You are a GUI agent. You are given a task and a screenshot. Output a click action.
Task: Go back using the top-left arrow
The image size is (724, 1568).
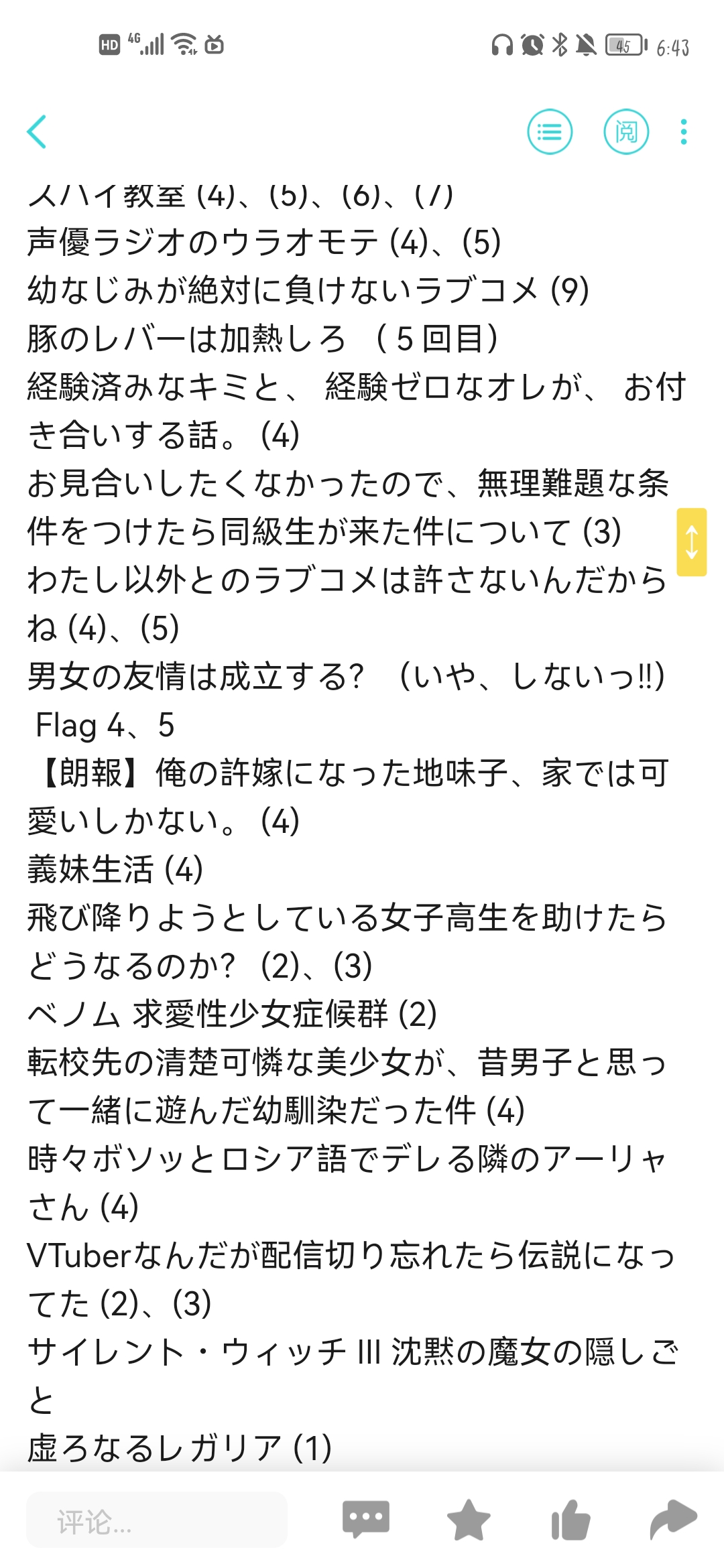pyautogui.click(x=37, y=131)
